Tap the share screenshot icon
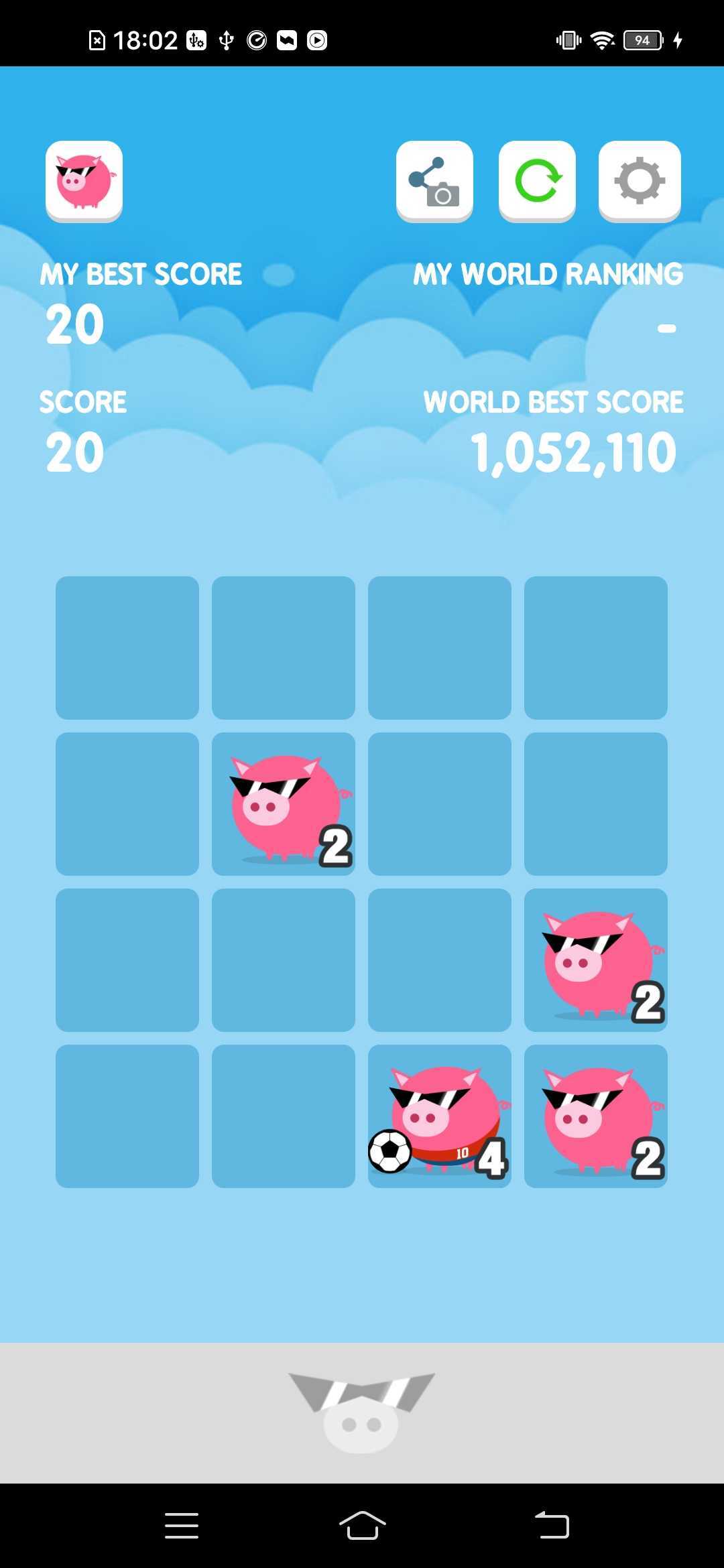Screen dimensions: 724x1568 pyautogui.click(x=434, y=181)
